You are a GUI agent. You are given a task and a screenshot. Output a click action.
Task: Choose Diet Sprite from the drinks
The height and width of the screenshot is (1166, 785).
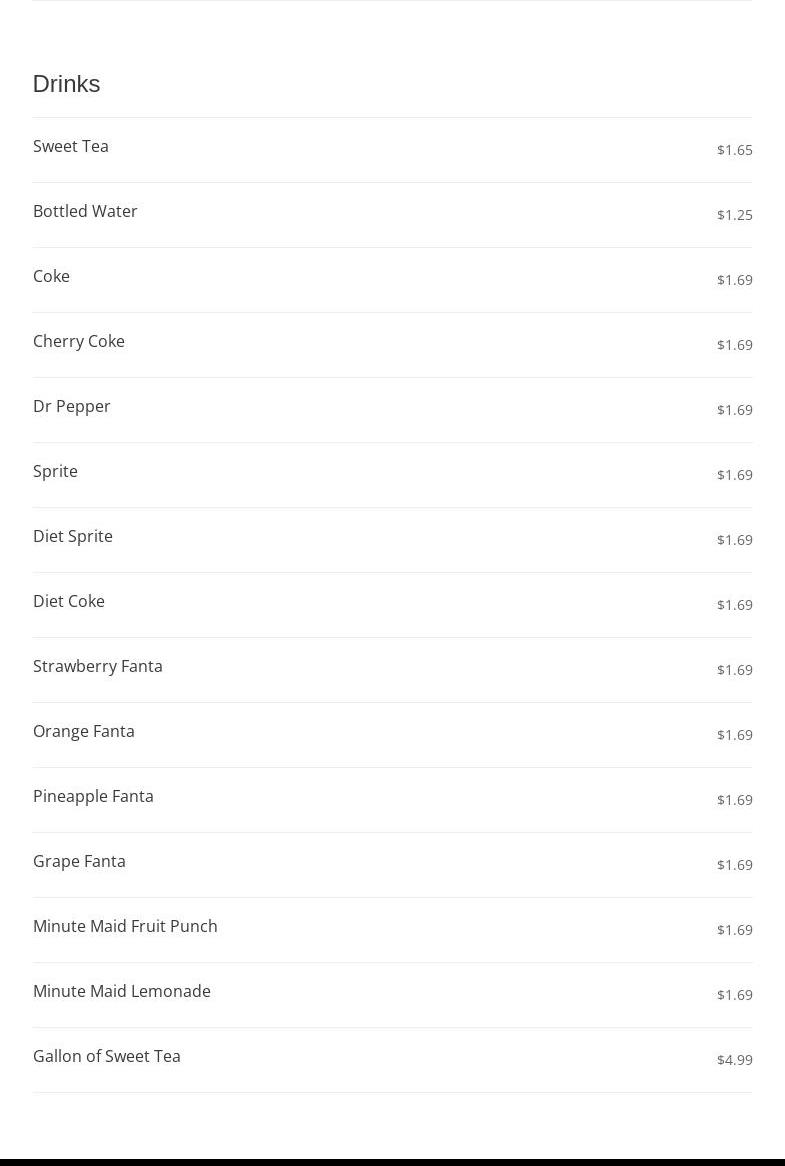click(x=73, y=537)
